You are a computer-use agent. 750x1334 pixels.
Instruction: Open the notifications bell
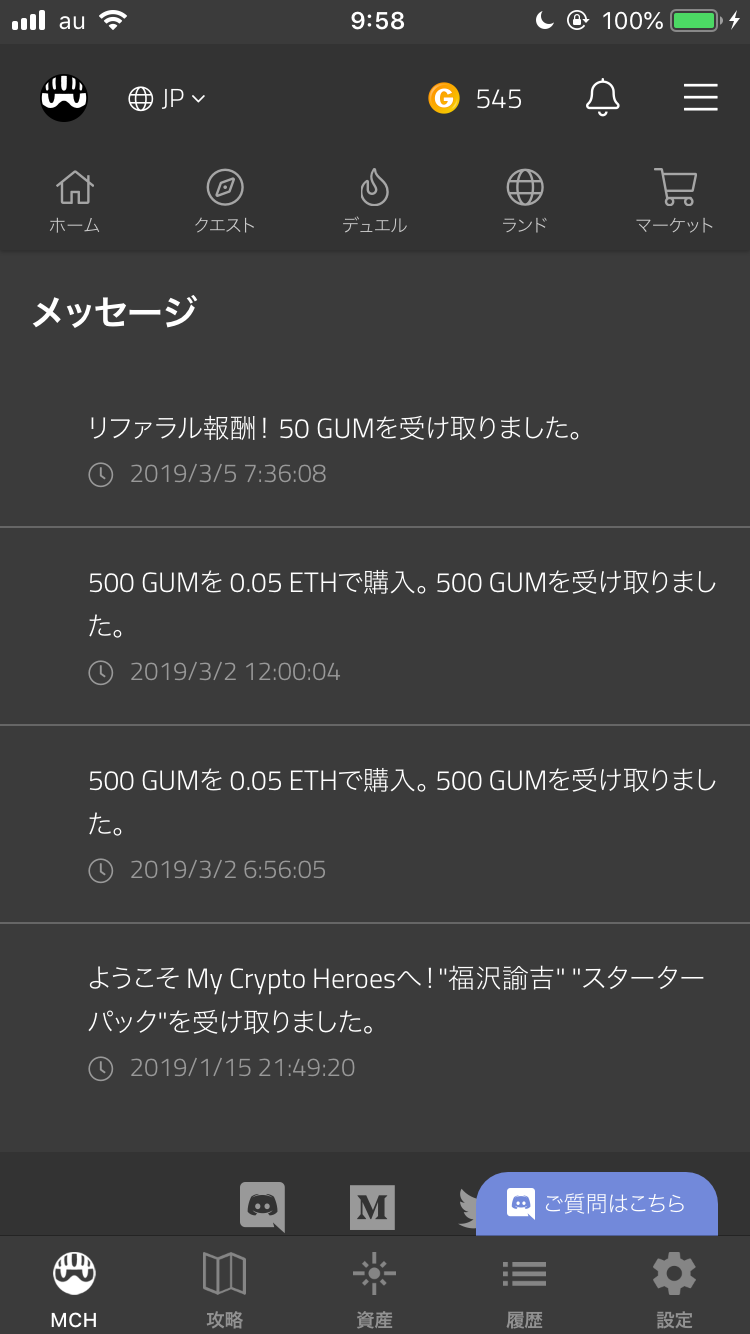click(x=602, y=98)
